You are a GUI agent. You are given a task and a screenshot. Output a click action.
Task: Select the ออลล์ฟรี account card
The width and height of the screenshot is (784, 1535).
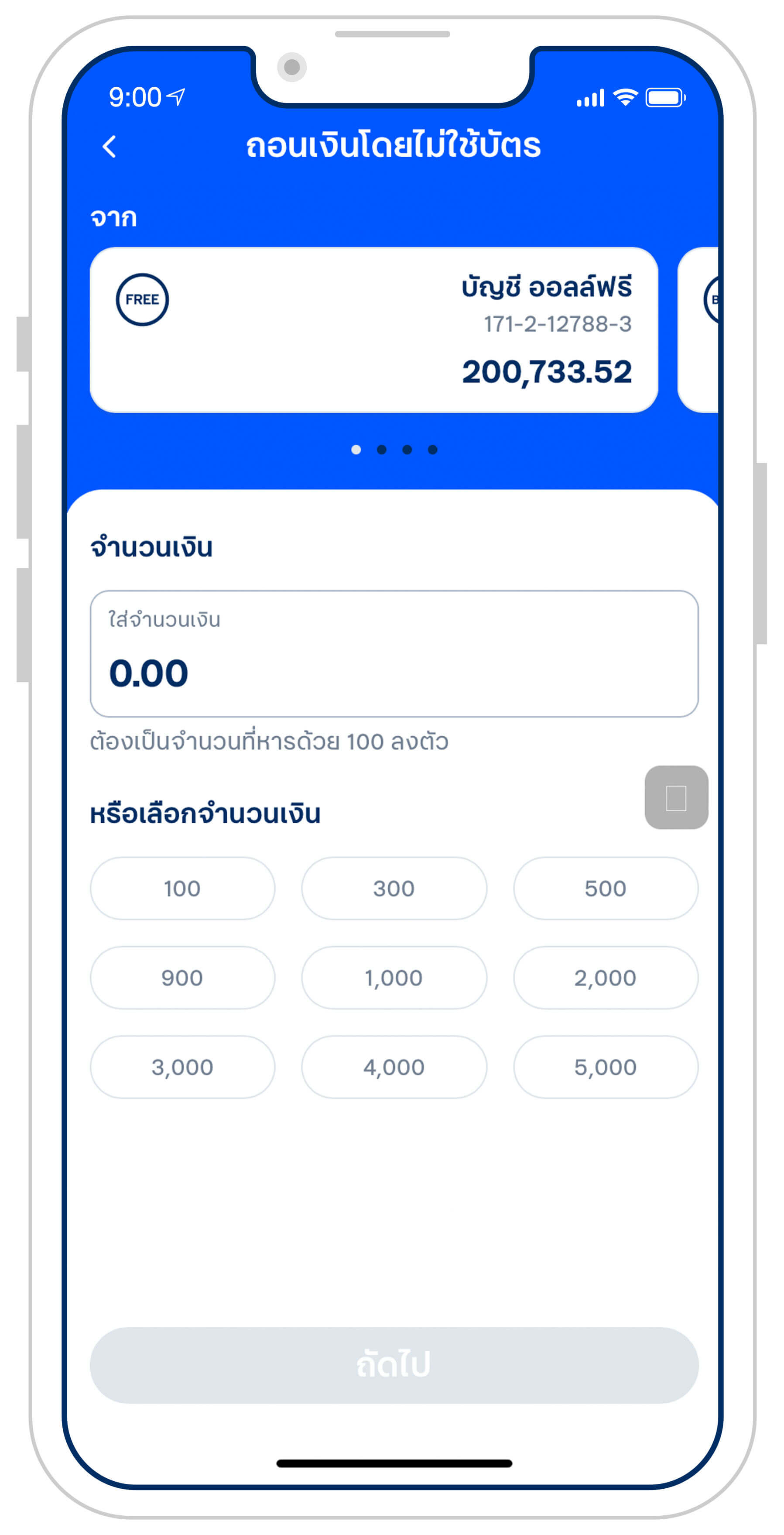click(x=373, y=330)
